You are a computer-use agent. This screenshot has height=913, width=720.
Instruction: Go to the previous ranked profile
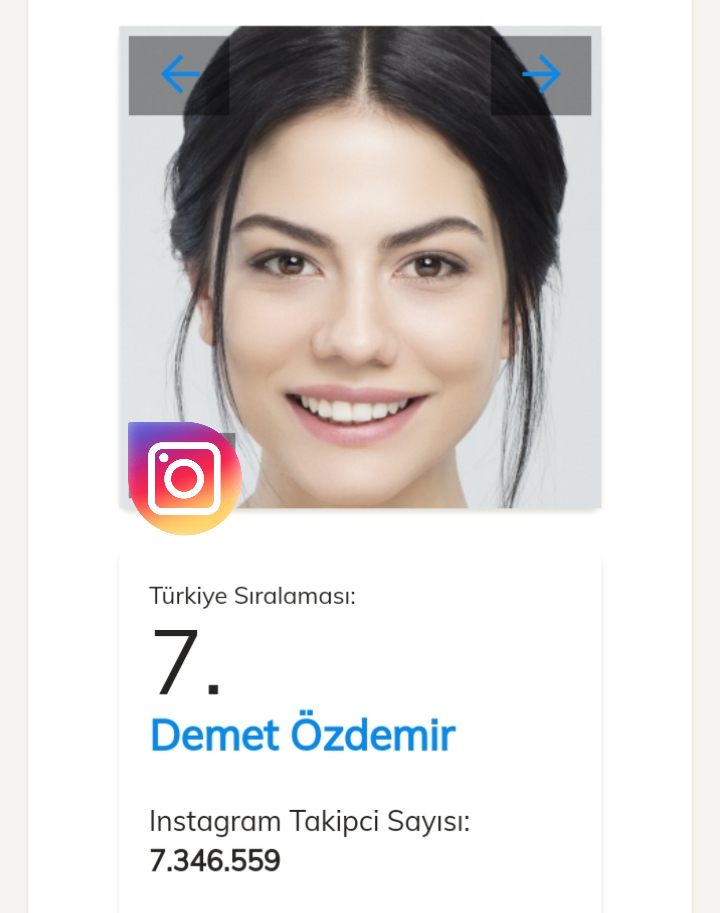pos(179,75)
